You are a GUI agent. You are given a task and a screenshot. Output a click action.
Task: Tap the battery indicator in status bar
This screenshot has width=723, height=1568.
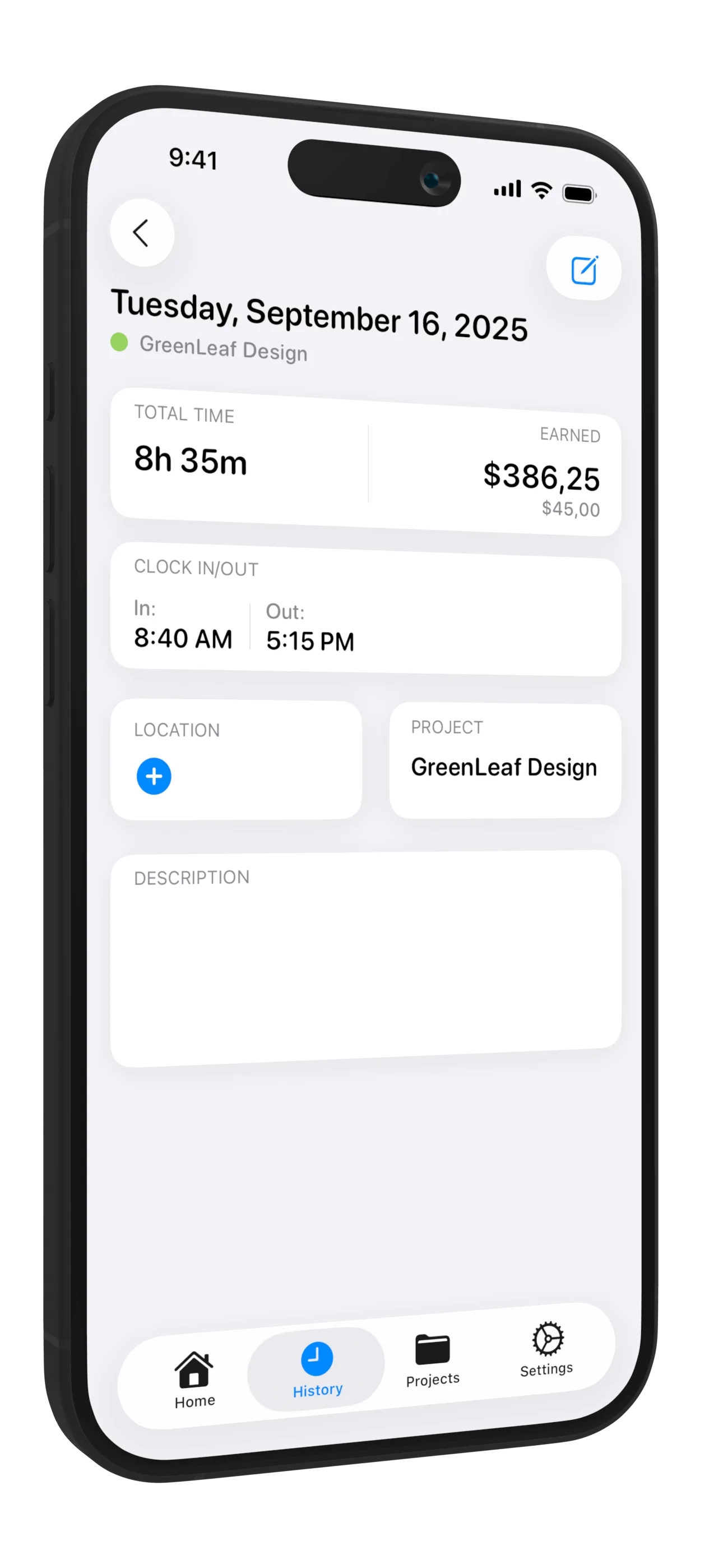click(x=579, y=193)
